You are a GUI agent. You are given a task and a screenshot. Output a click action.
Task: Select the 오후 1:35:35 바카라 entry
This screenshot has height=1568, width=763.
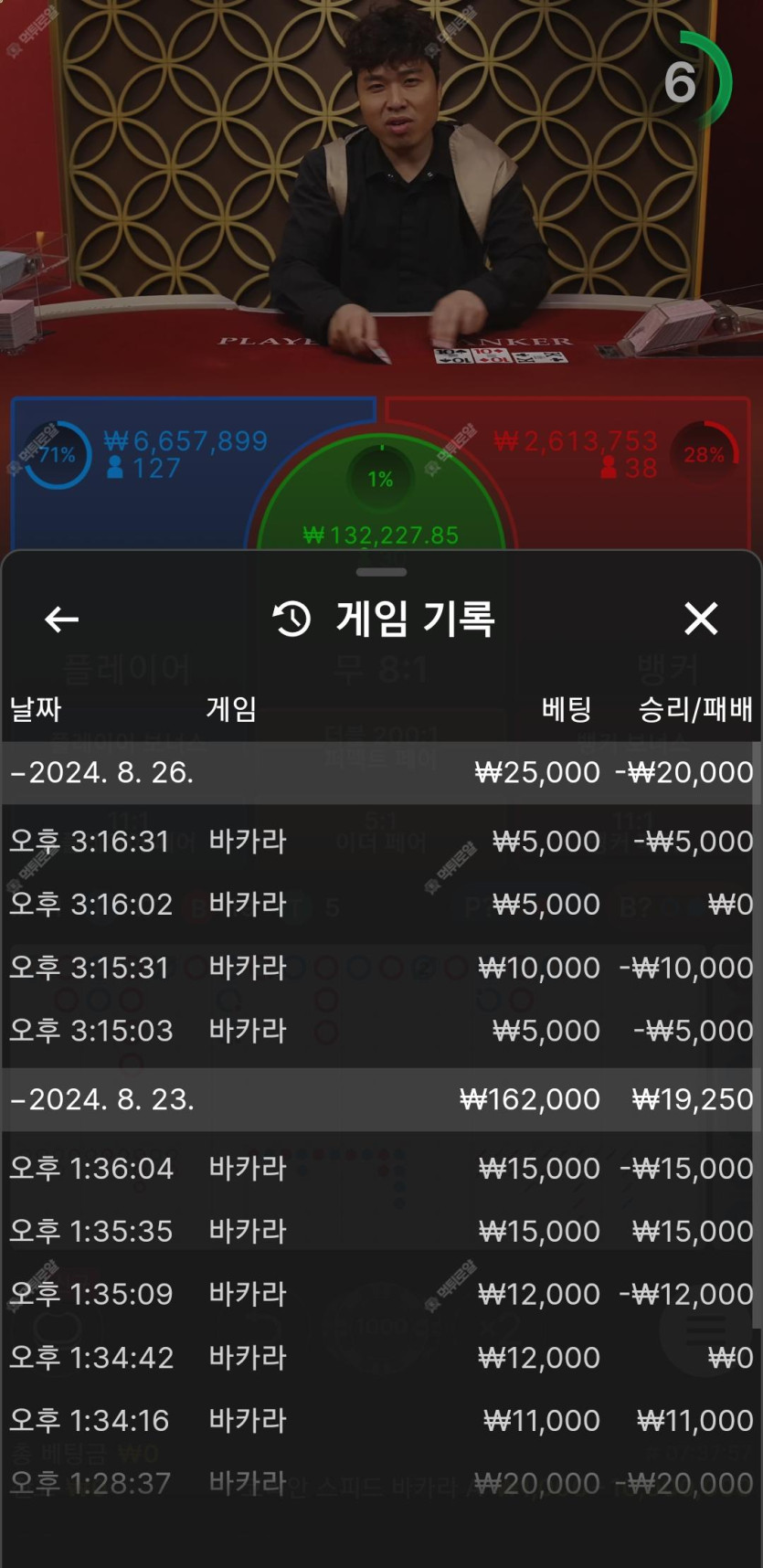(x=381, y=1231)
